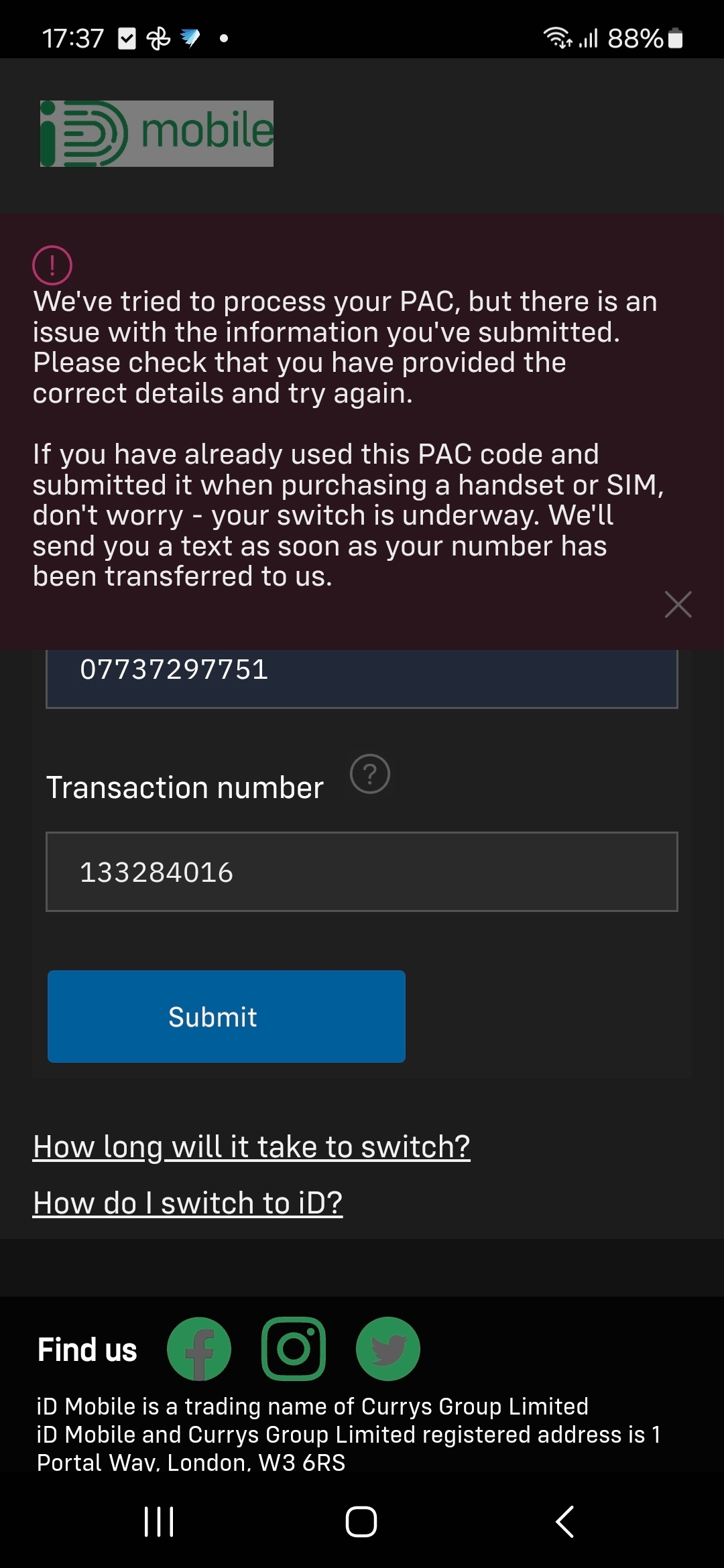Open recent apps from the navigation bar
Viewport: 724px width, 1568px height.
[159, 1522]
